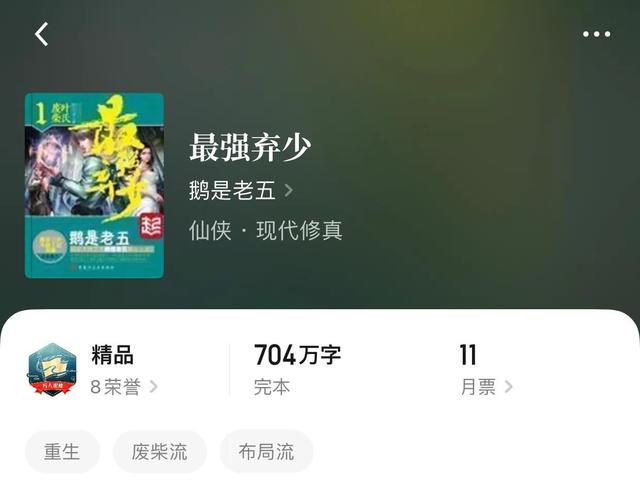Open the three-dot overflow menu

596,34
